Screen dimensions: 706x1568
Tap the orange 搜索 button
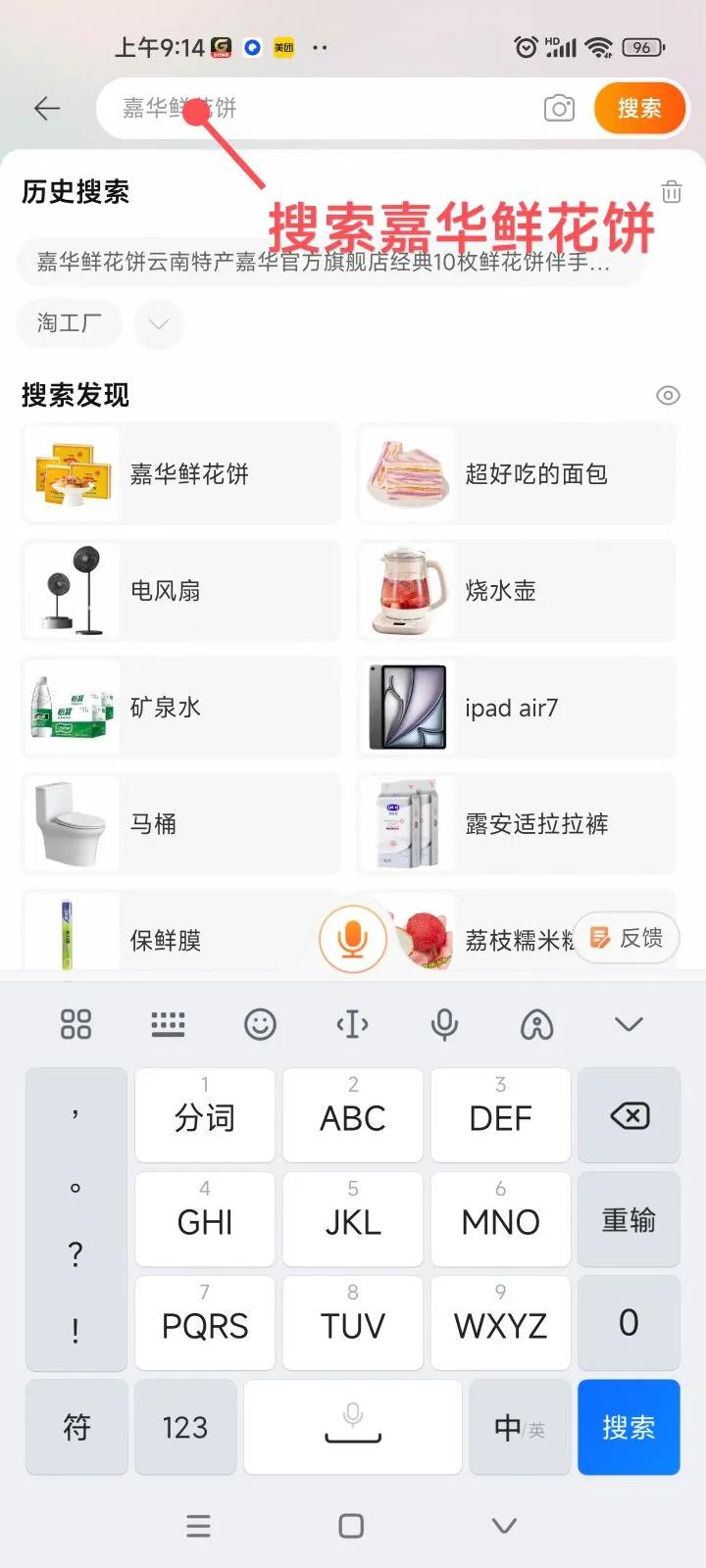pyautogui.click(x=639, y=108)
